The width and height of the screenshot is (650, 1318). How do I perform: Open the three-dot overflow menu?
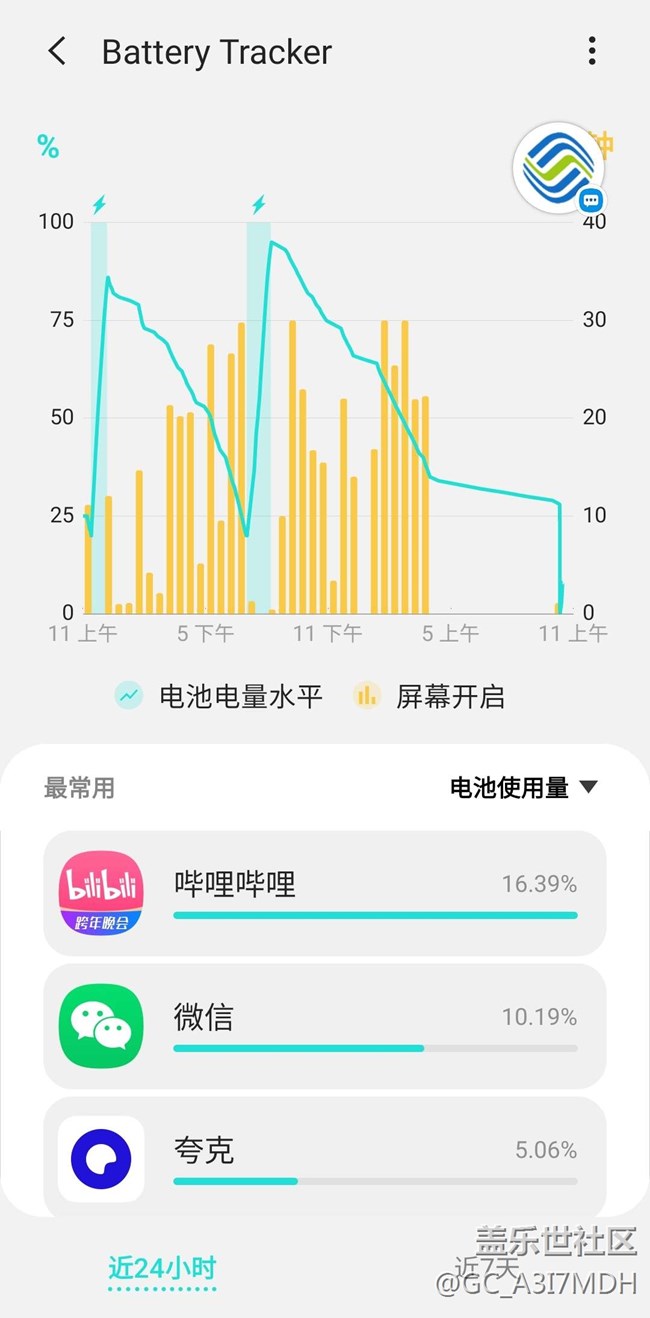pyautogui.click(x=592, y=51)
